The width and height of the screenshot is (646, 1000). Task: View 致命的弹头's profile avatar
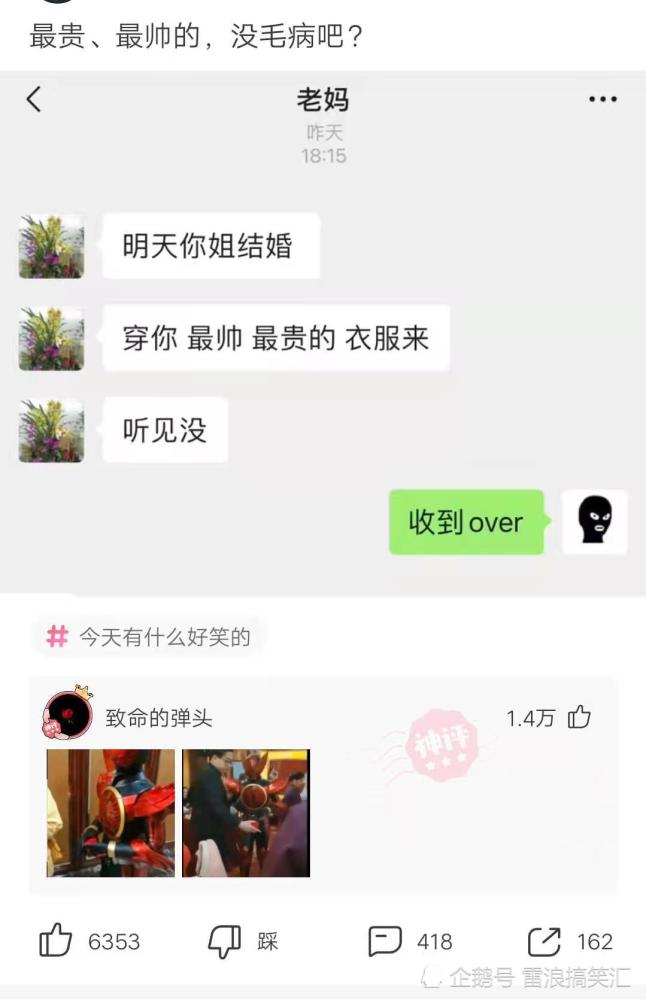tap(67, 715)
